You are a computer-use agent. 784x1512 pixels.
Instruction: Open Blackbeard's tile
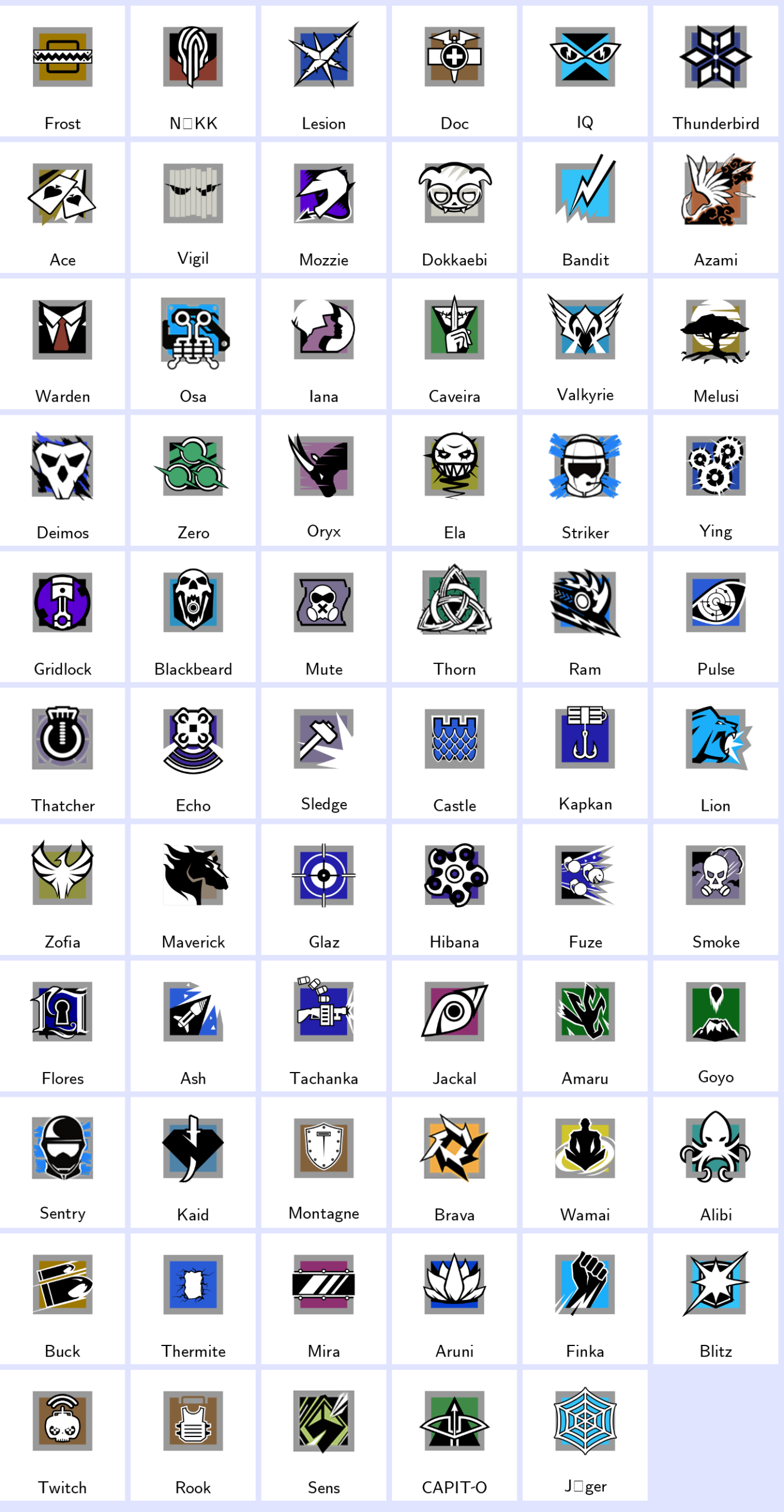click(x=193, y=617)
